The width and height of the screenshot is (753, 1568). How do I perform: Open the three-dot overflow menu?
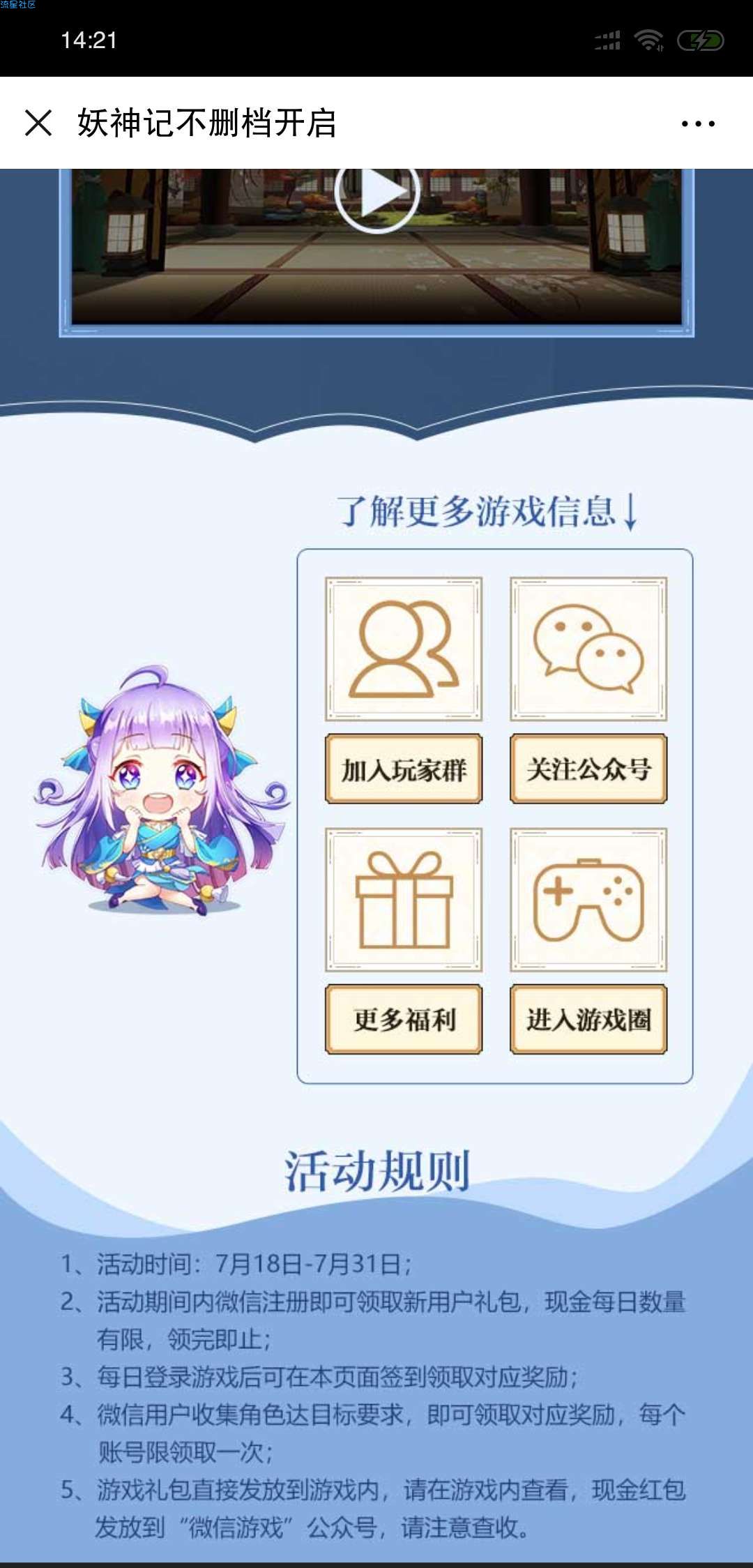698,124
